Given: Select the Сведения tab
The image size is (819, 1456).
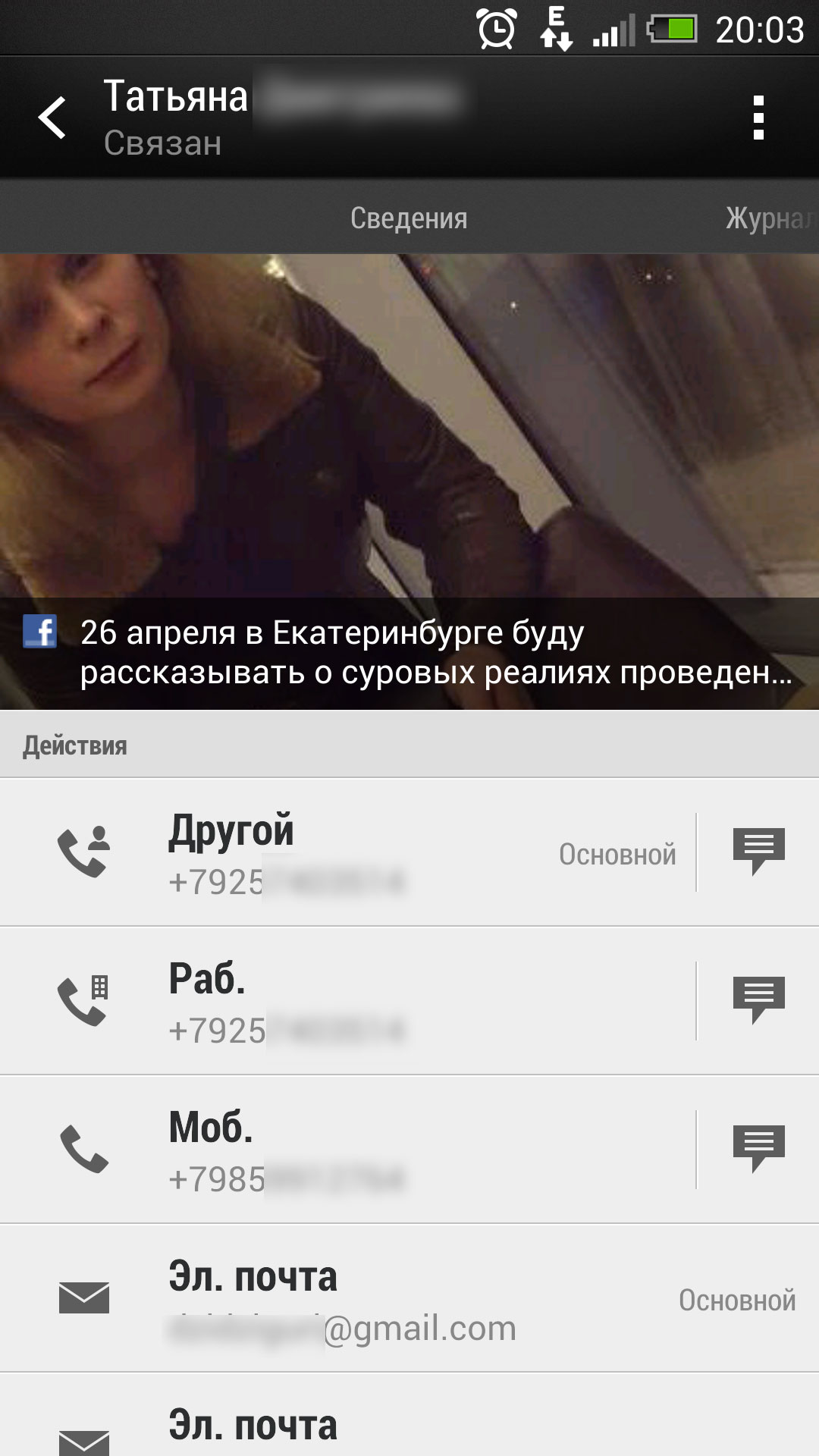Looking at the screenshot, I should 409,218.
